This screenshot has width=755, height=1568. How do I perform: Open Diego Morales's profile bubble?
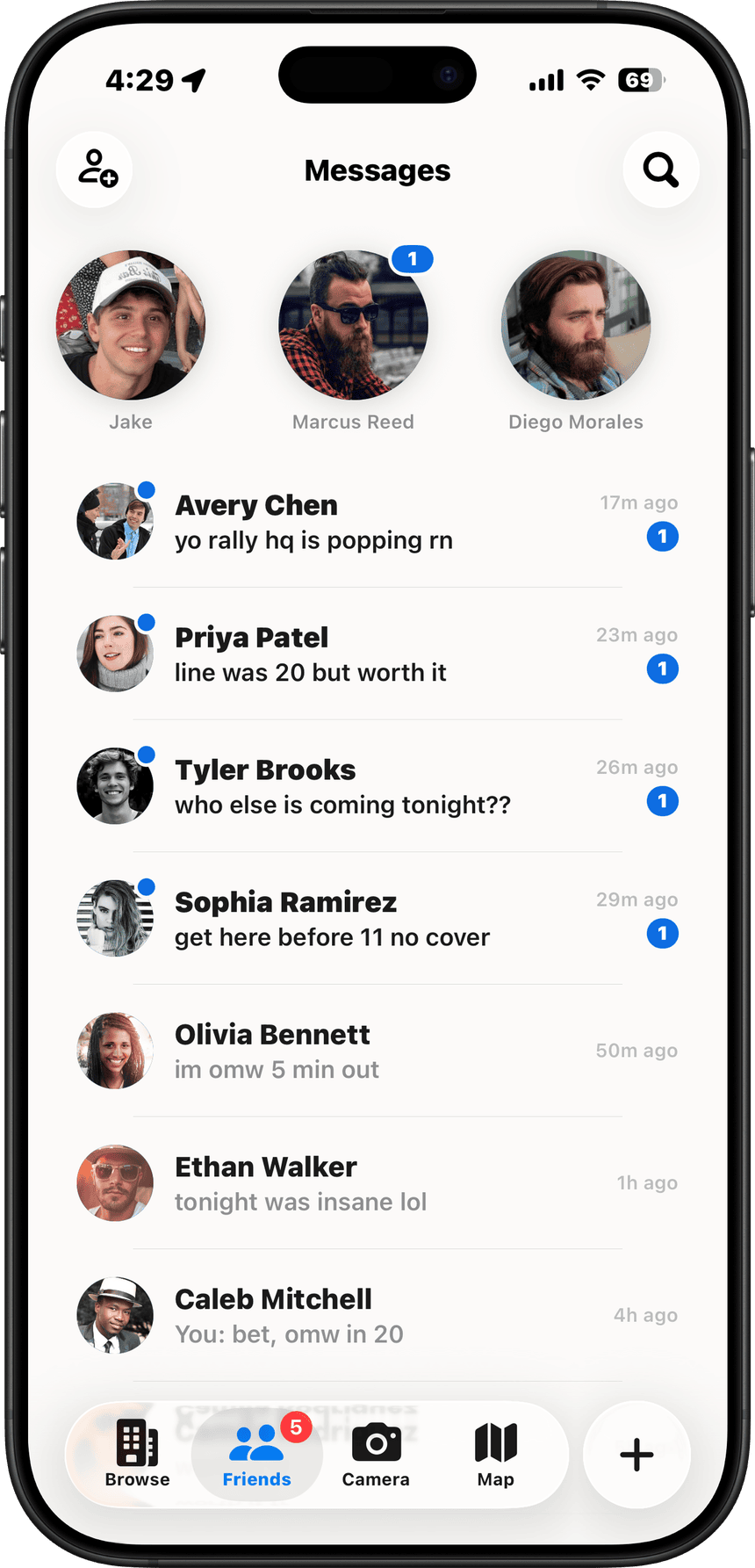click(x=576, y=326)
